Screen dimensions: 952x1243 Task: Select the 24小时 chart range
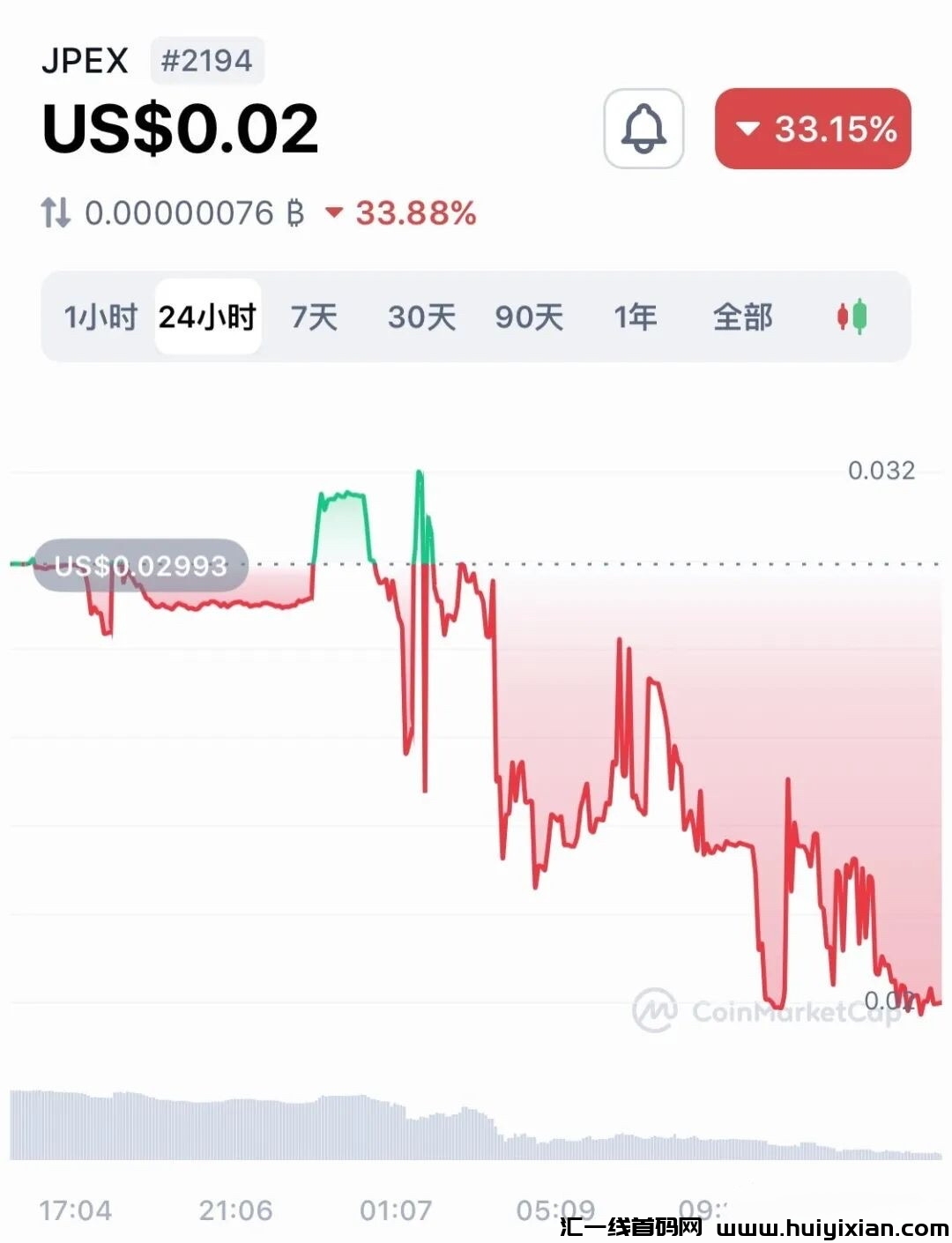pos(208,317)
